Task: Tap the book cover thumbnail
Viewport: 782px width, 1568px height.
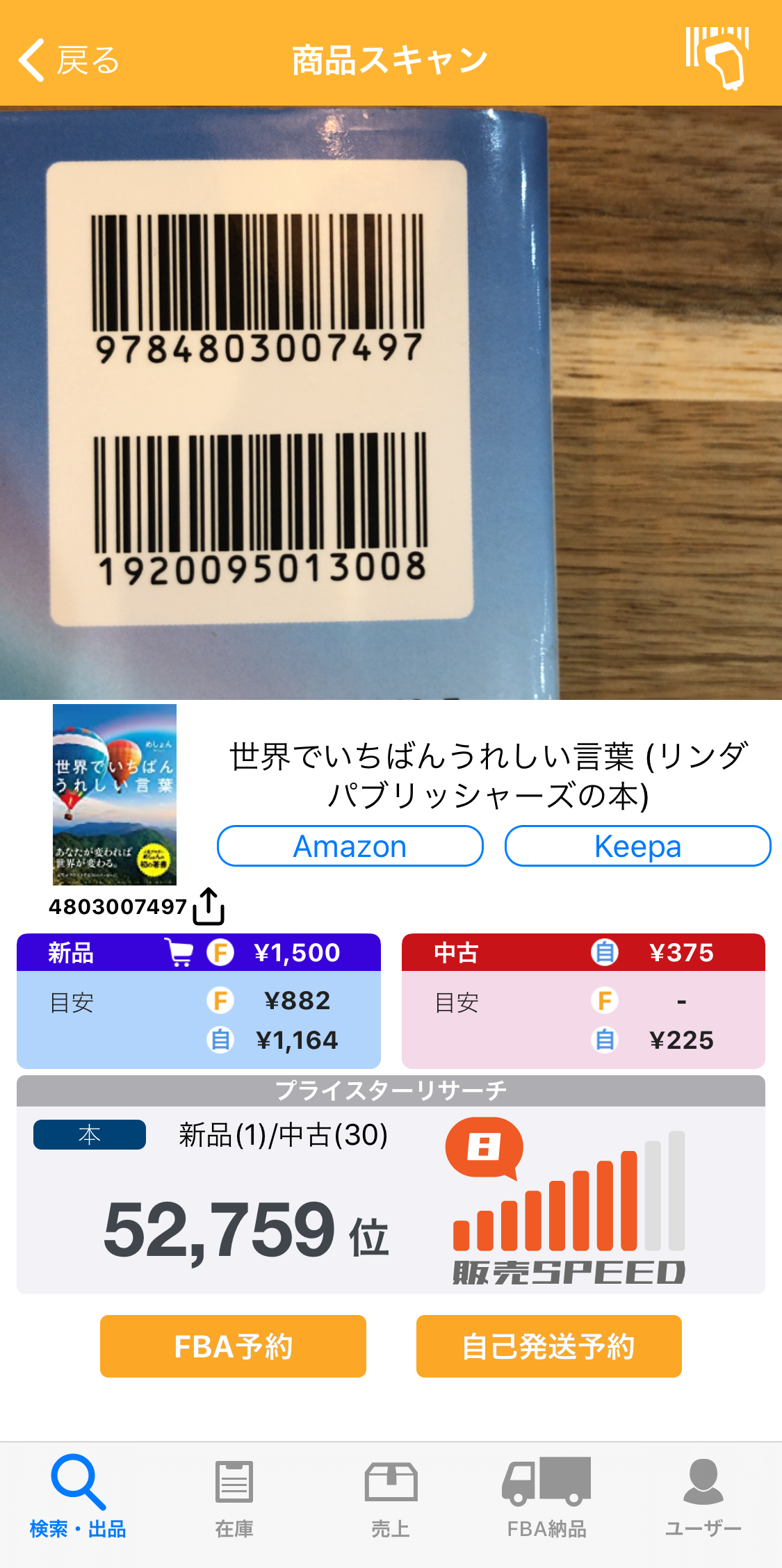Action: coord(115,794)
